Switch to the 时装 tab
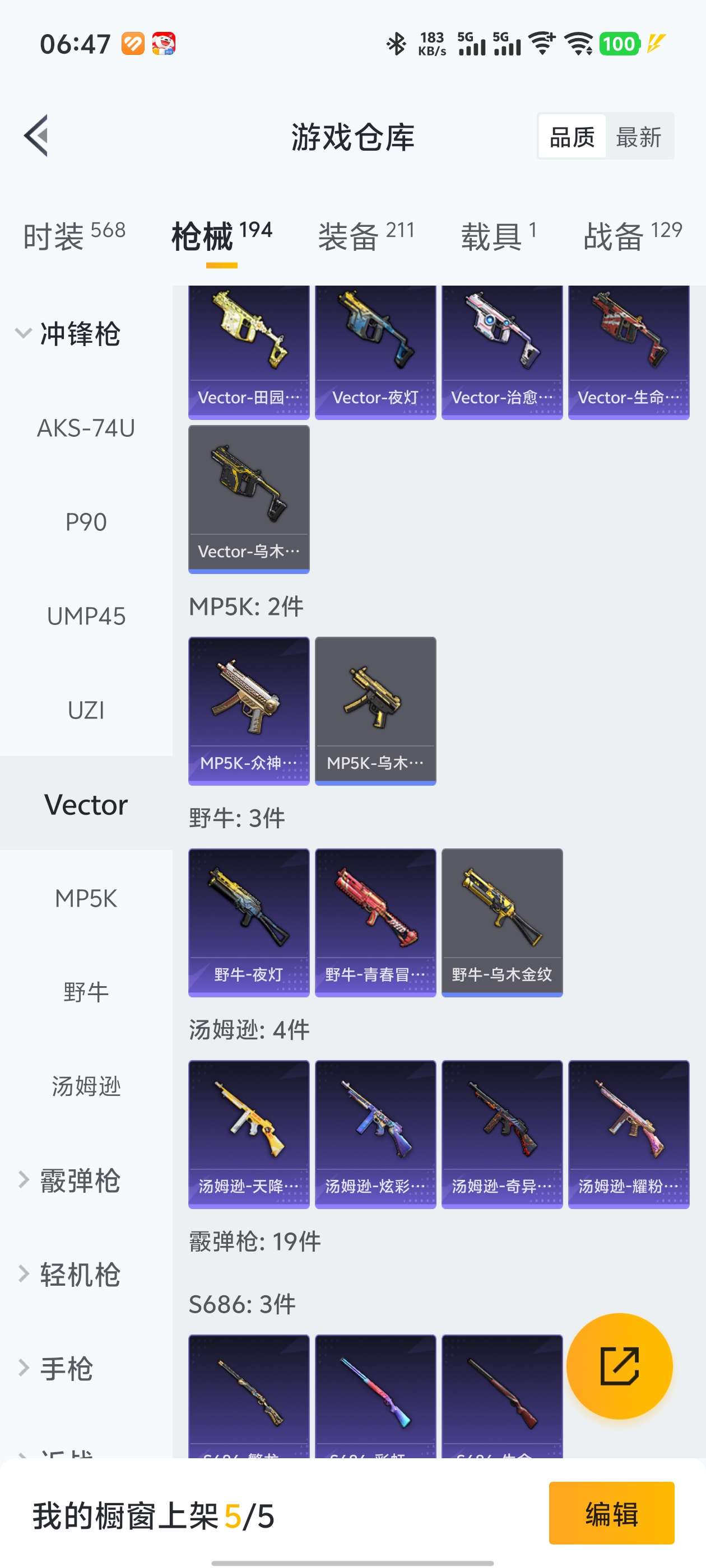The width and height of the screenshot is (706, 1568). (x=74, y=236)
